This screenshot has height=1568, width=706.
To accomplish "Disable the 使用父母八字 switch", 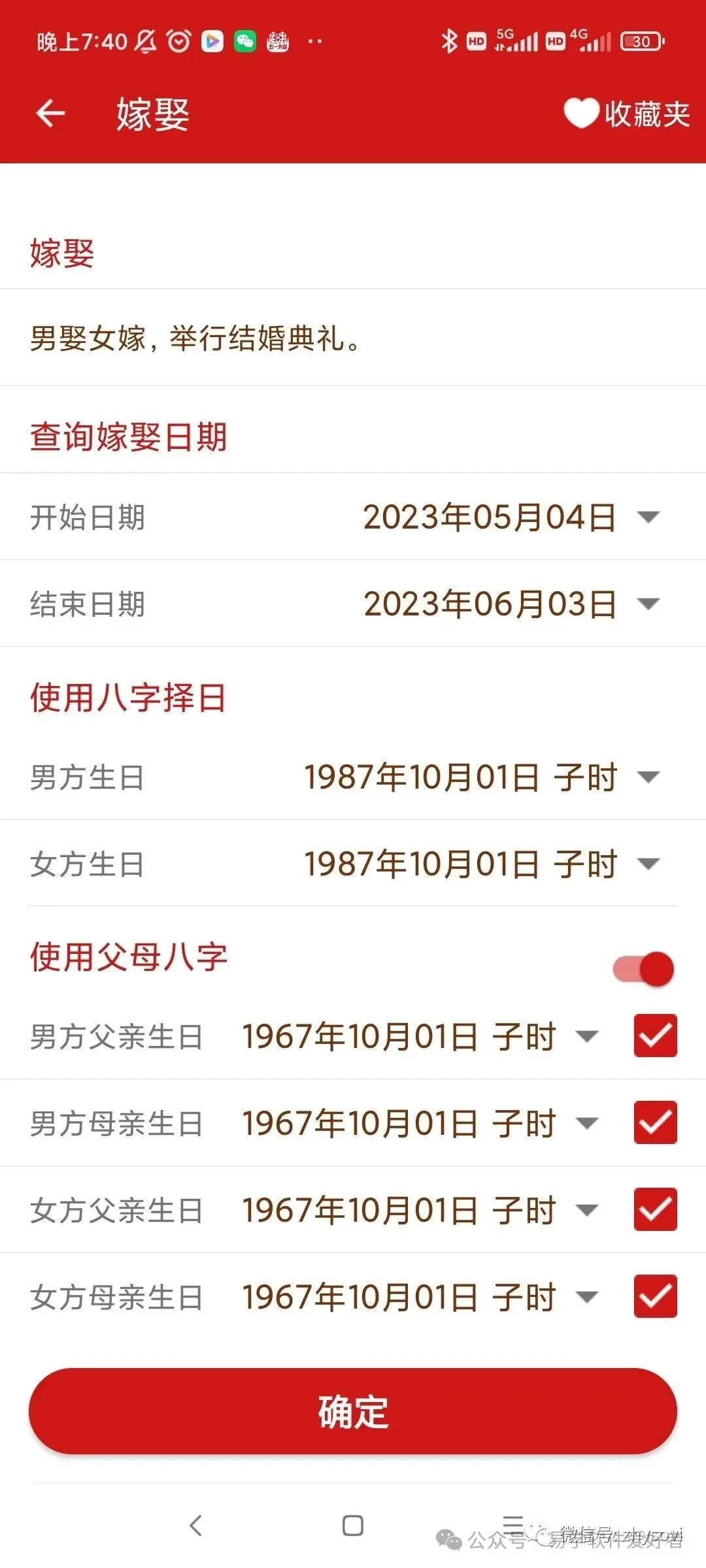I will [643, 969].
